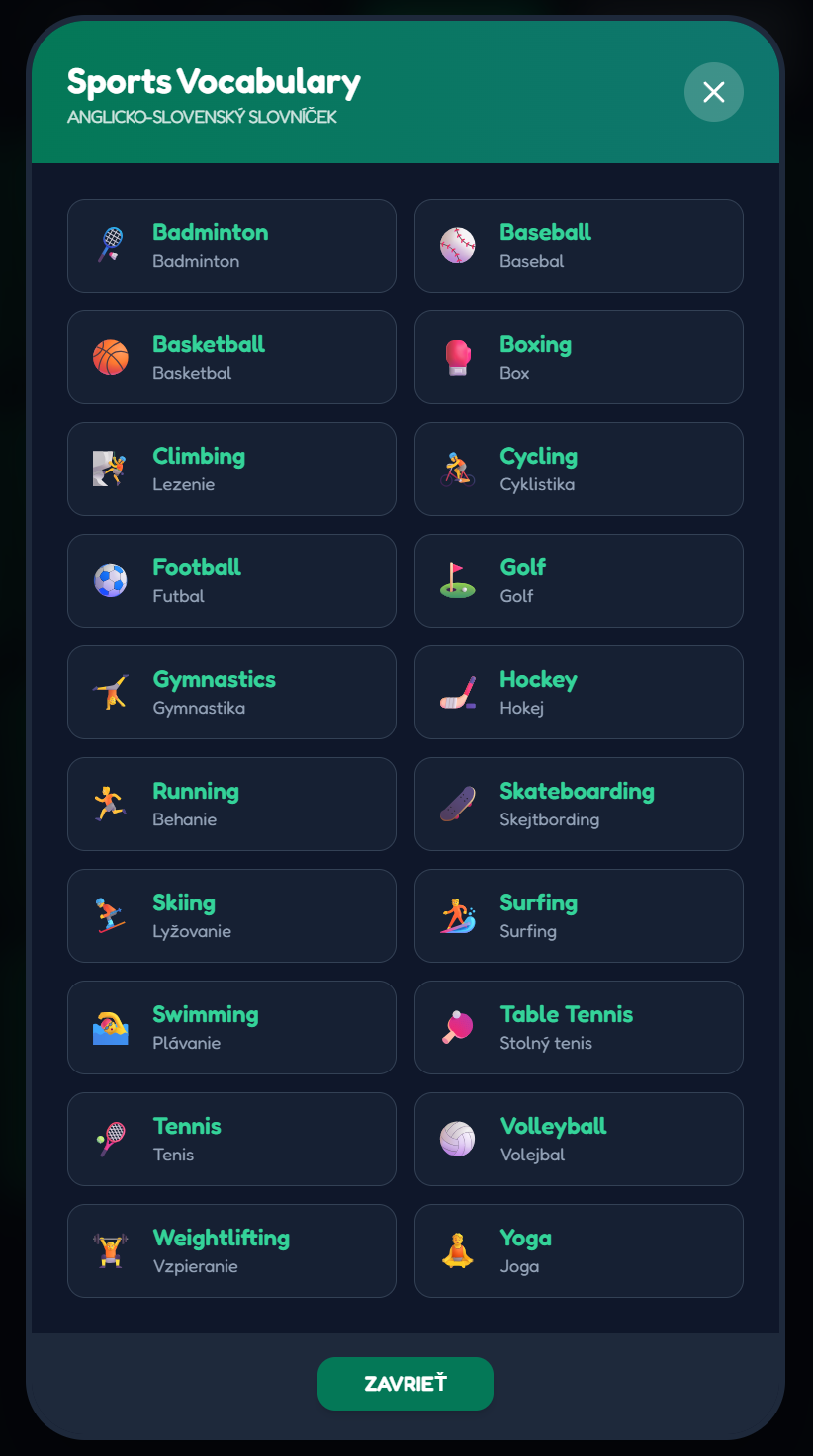813x1456 pixels.
Task: Choose the Basketball word card
Action: tap(231, 357)
